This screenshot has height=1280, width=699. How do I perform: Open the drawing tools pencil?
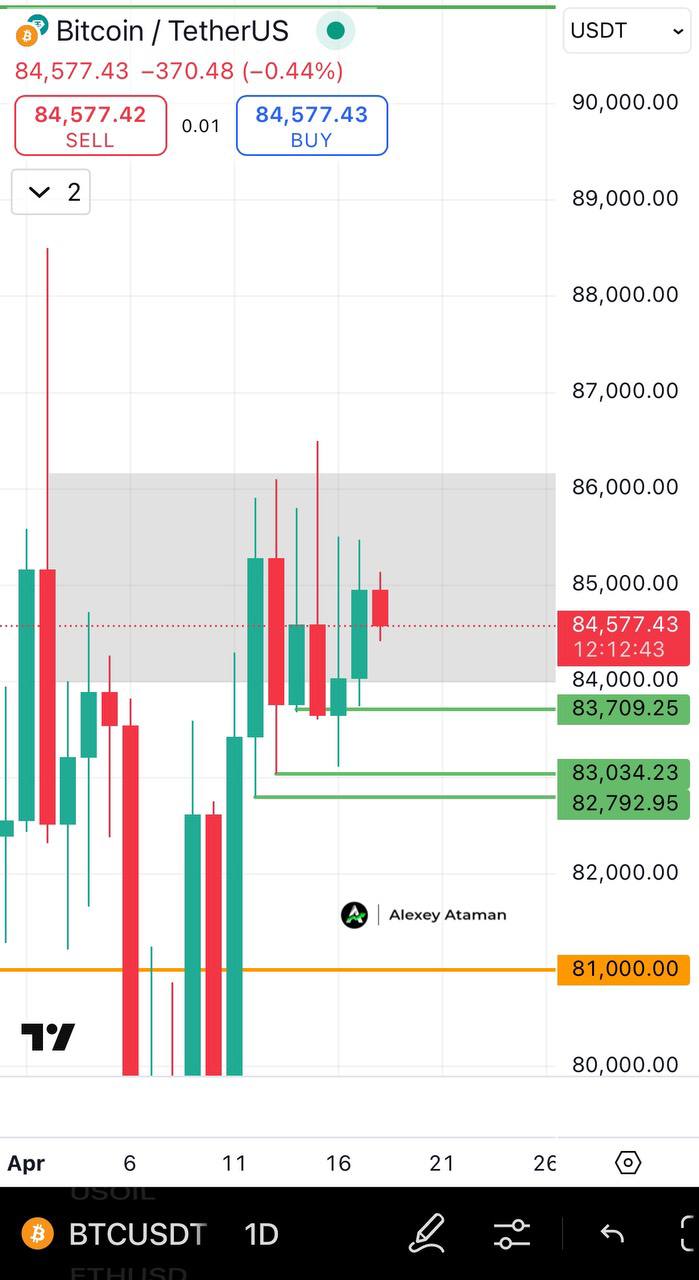pos(427,1234)
